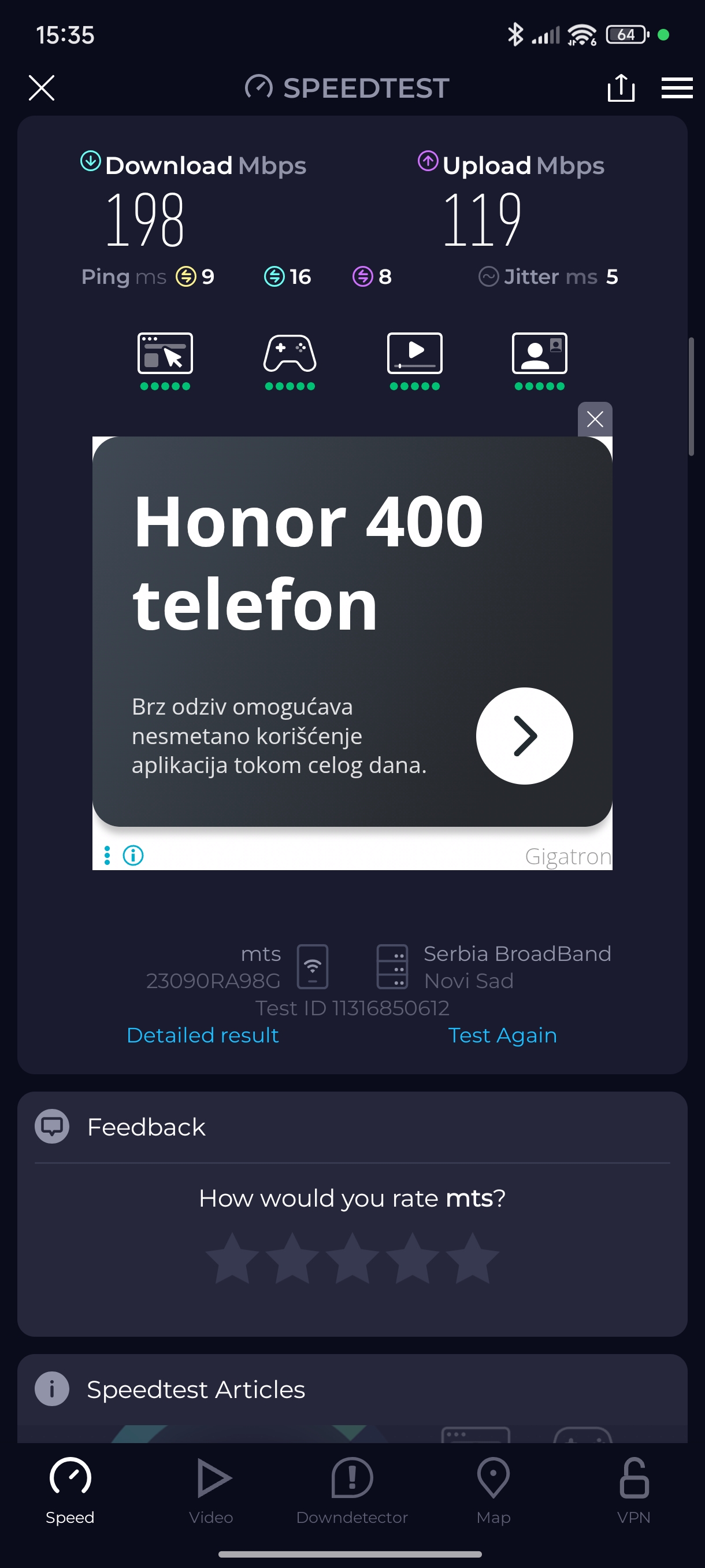View ad info icon
Screen dimensions: 705x1568
click(x=133, y=855)
